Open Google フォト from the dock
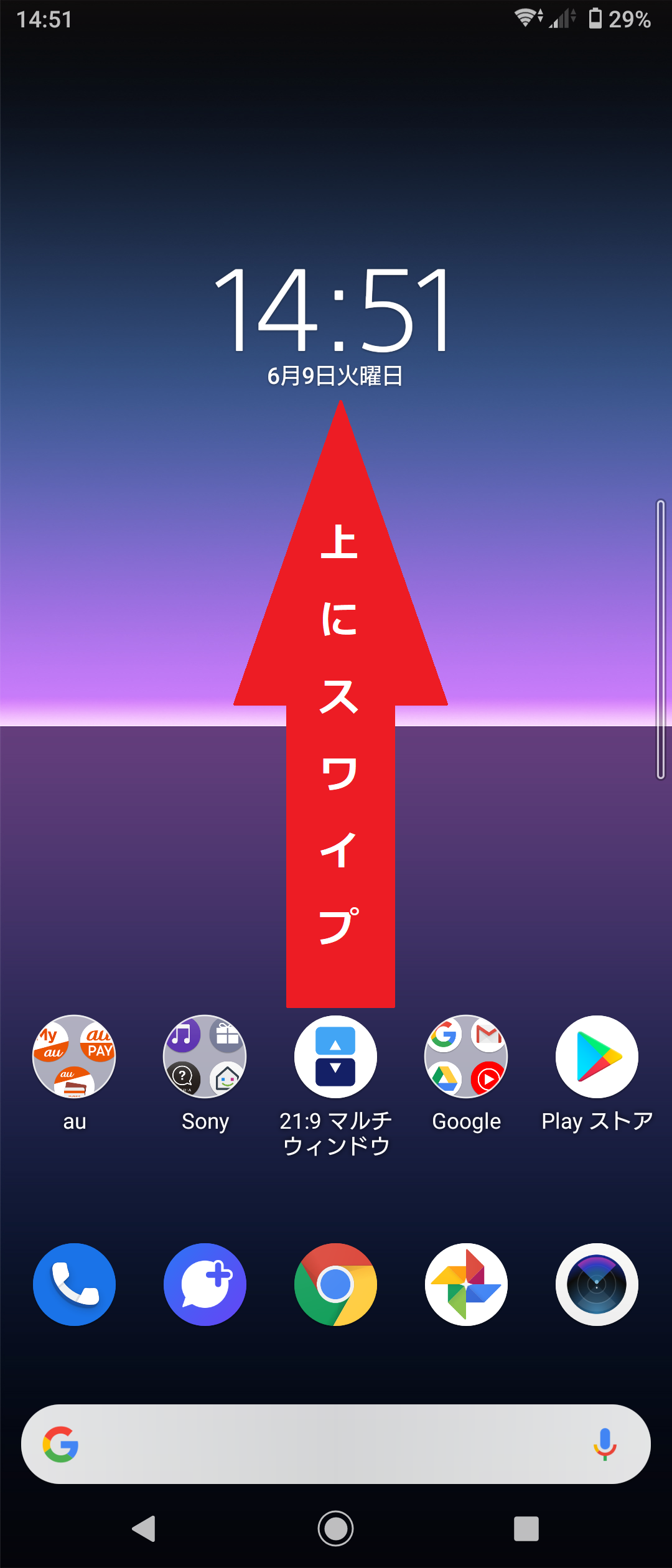This screenshot has width=672, height=1568. tap(466, 1285)
